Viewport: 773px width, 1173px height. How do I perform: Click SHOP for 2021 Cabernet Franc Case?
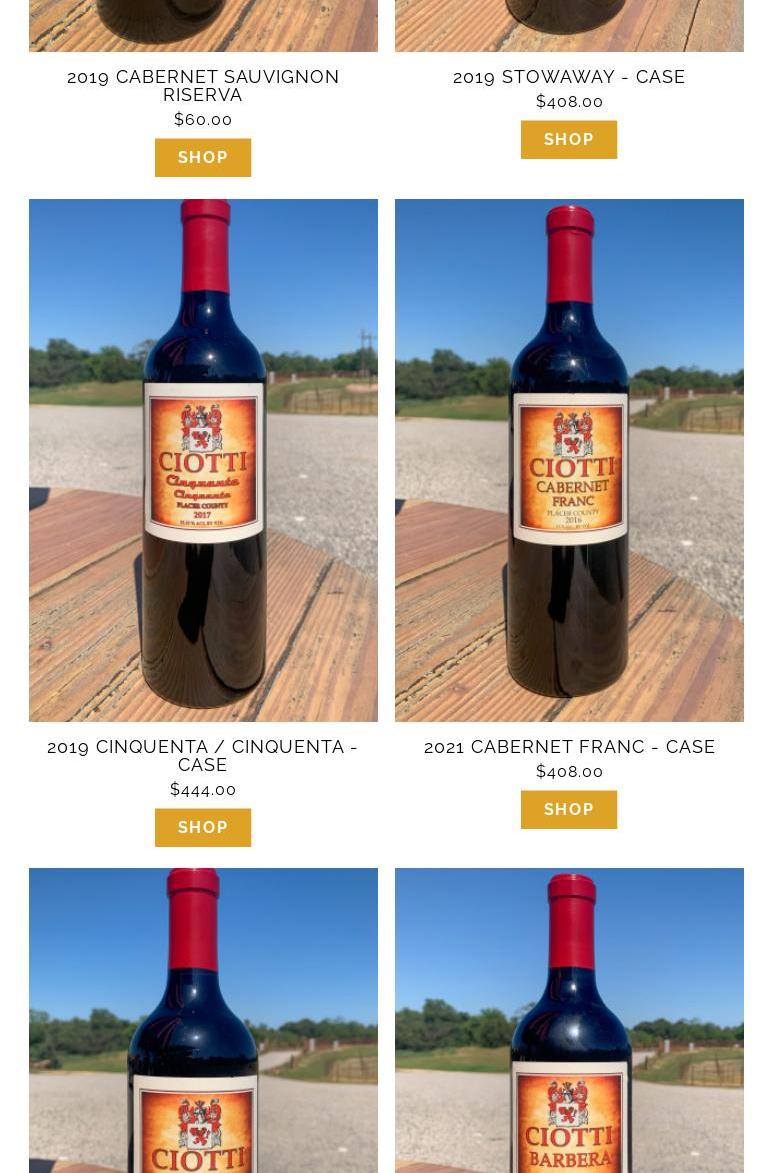point(569,809)
